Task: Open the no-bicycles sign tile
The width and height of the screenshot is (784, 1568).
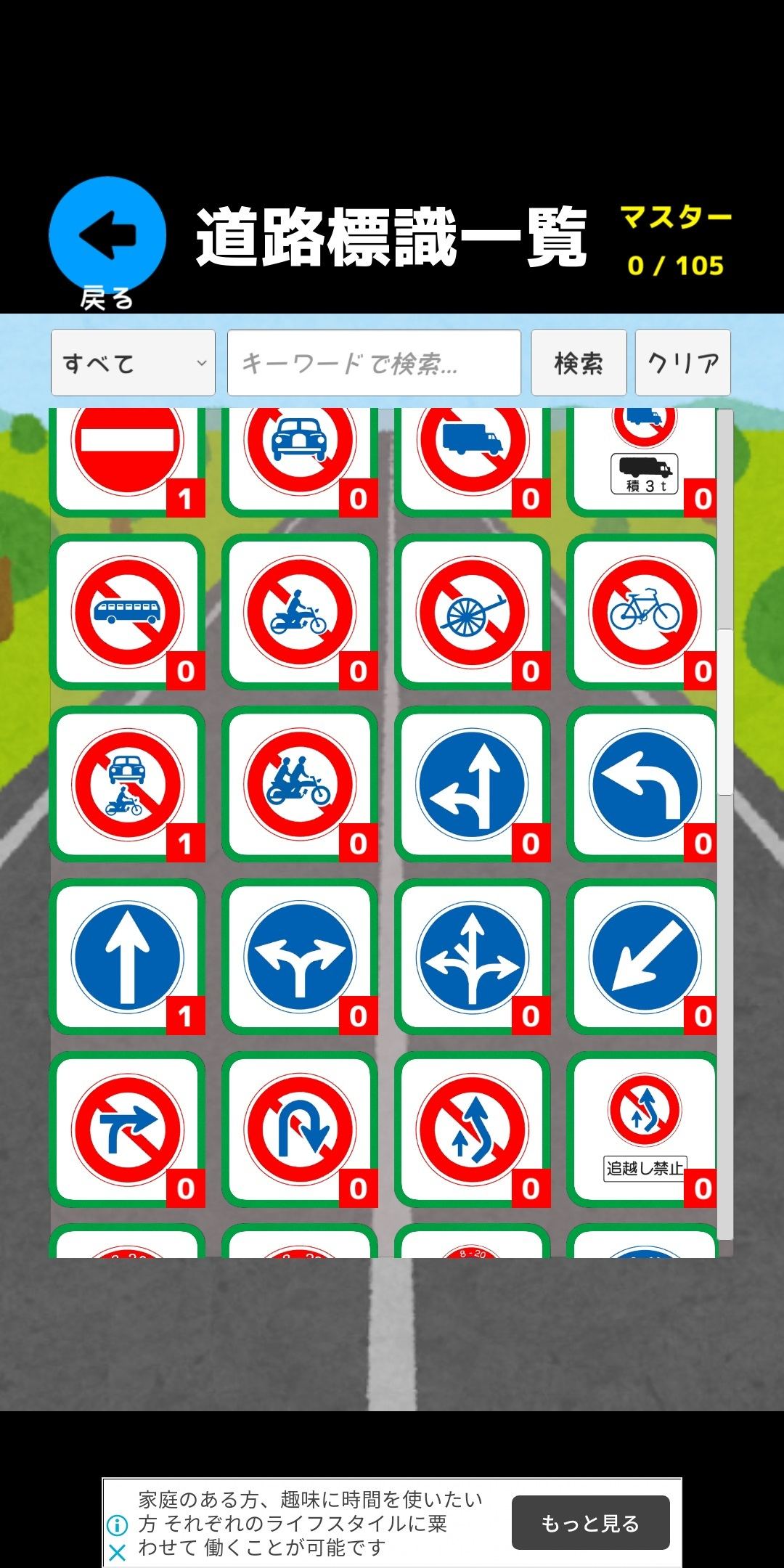Action: pyautogui.click(x=643, y=612)
